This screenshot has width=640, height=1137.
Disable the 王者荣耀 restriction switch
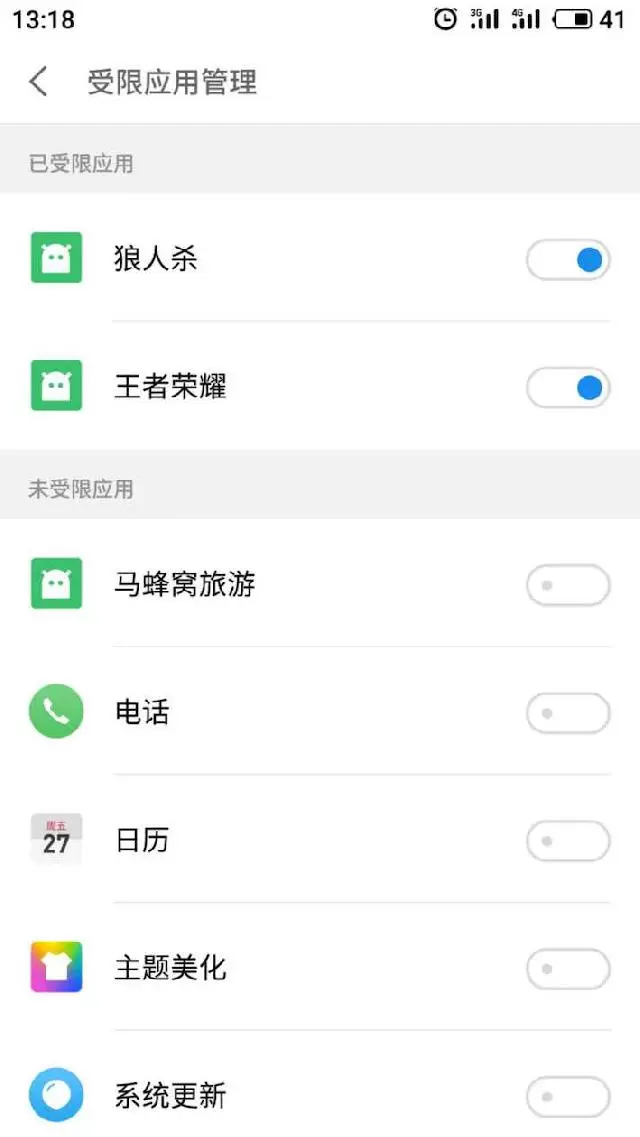tap(568, 387)
